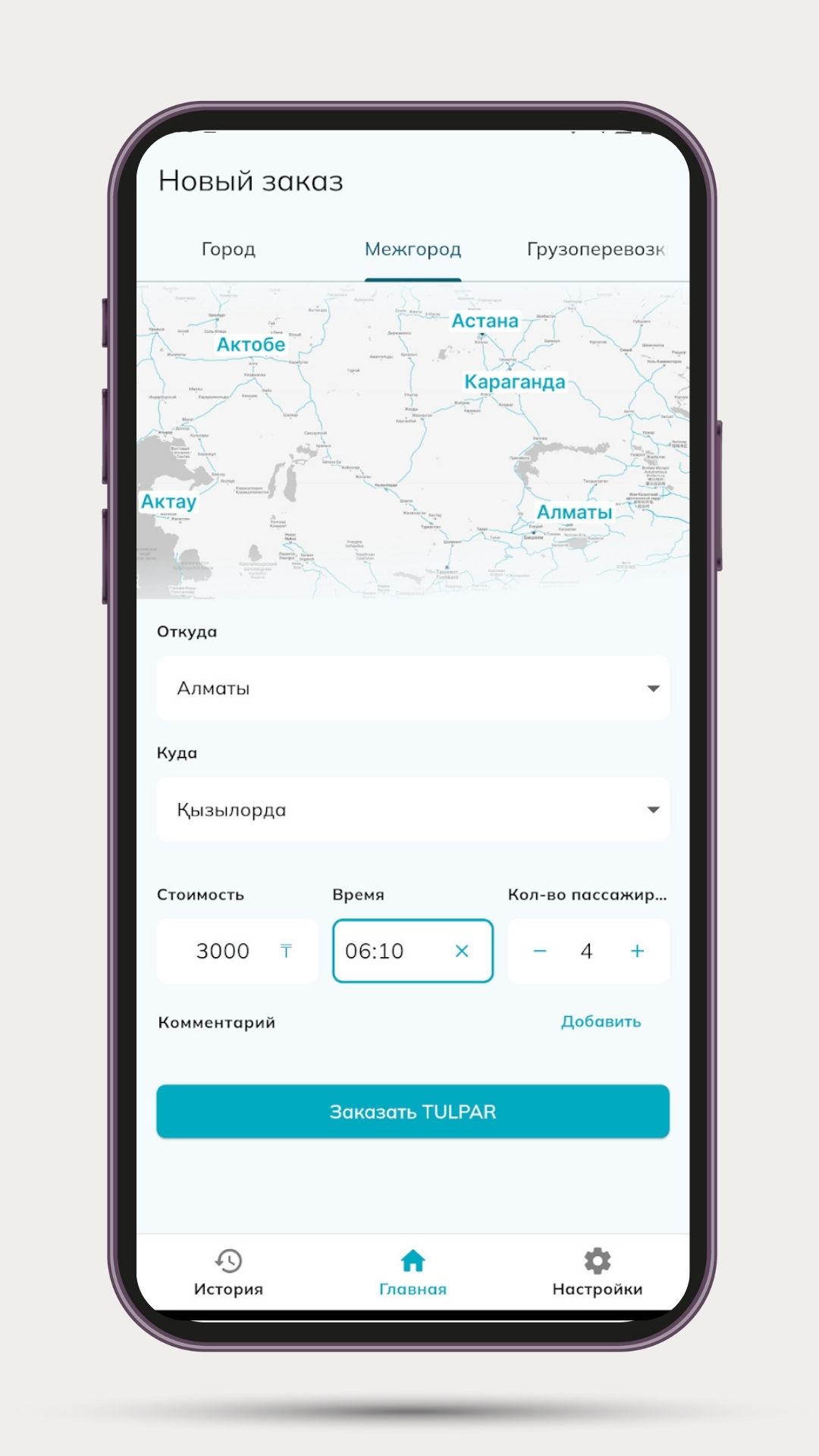
Task: Switch to the Город tab
Action: pos(228,249)
